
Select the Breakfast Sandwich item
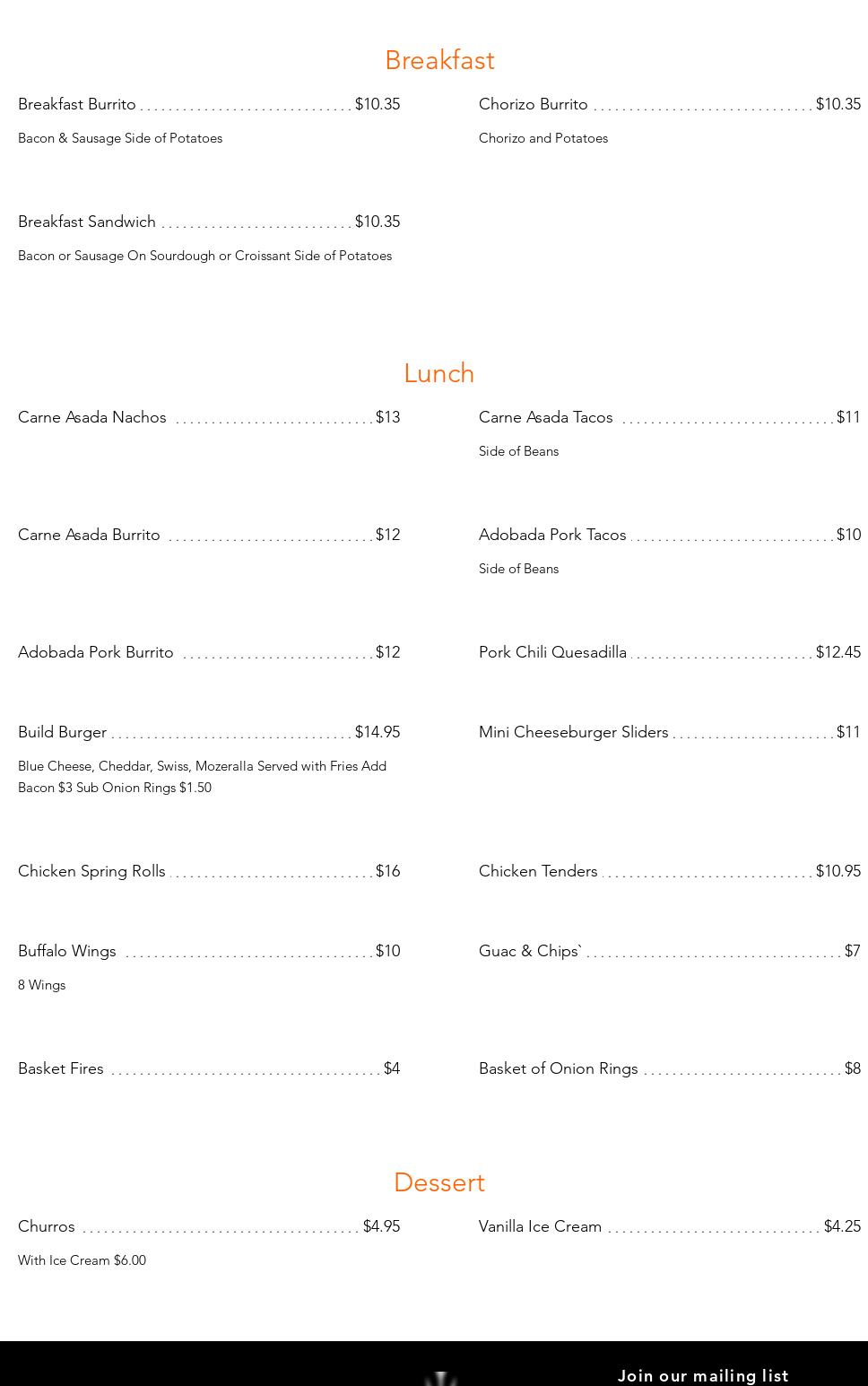pyautogui.click(x=87, y=222)
